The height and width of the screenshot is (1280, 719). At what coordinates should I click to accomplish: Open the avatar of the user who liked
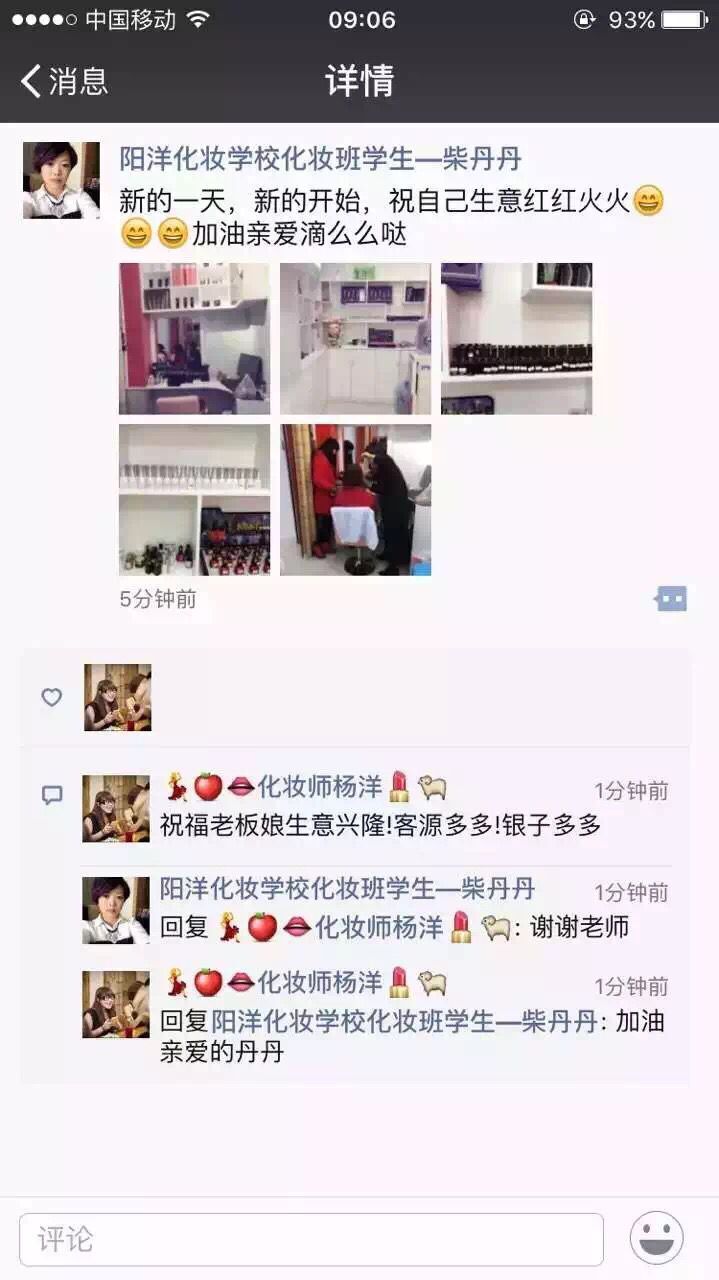117,697
